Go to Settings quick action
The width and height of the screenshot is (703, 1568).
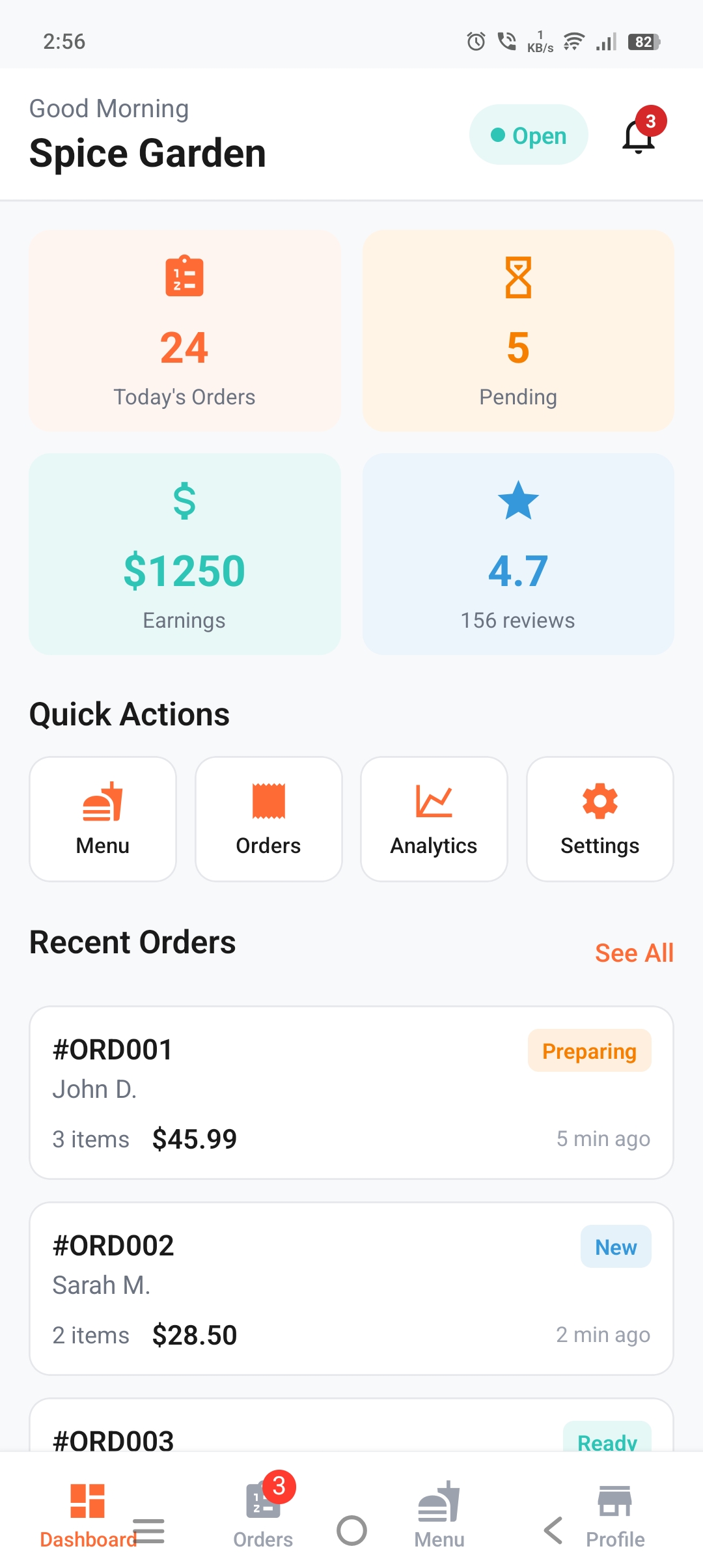coord(600,819)
